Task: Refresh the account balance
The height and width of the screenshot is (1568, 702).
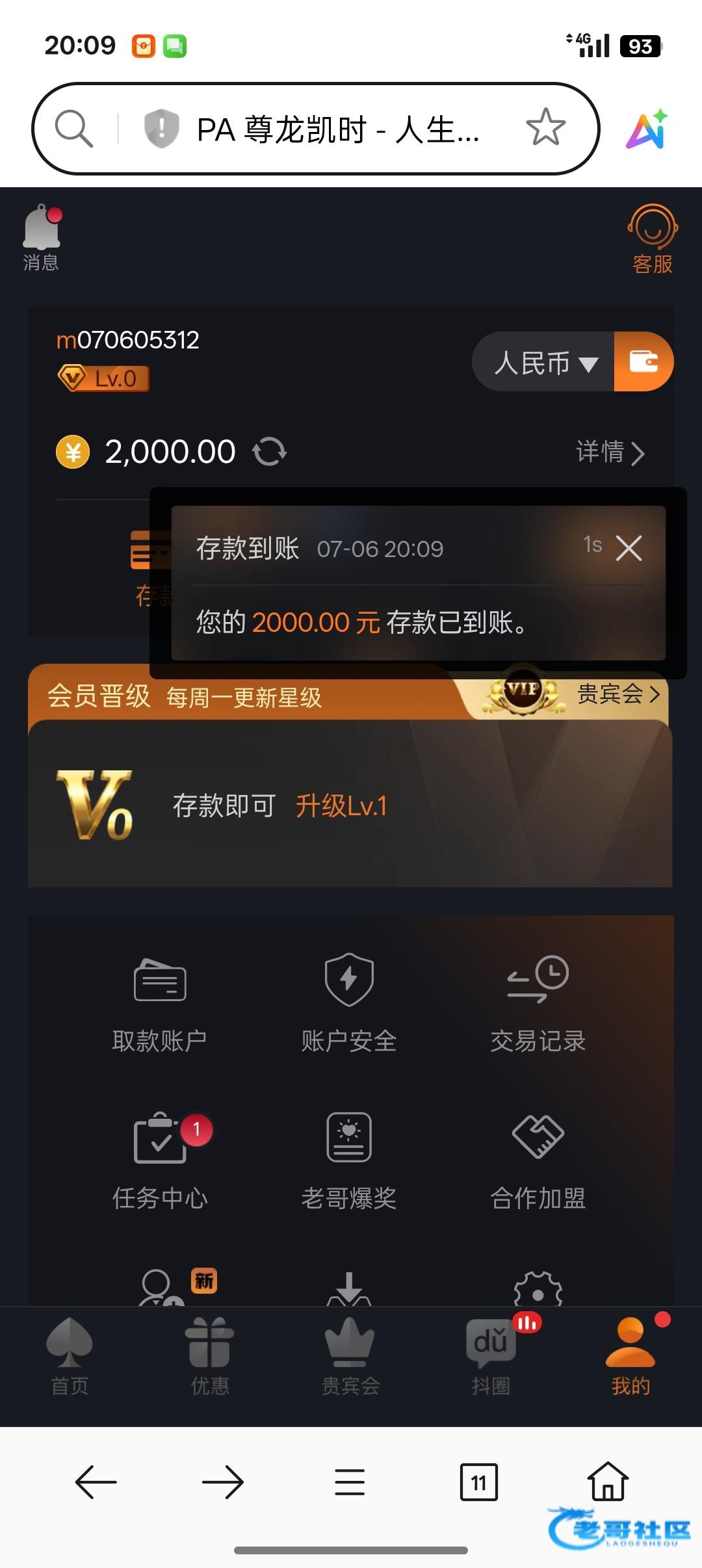Action: click(269, 452)
